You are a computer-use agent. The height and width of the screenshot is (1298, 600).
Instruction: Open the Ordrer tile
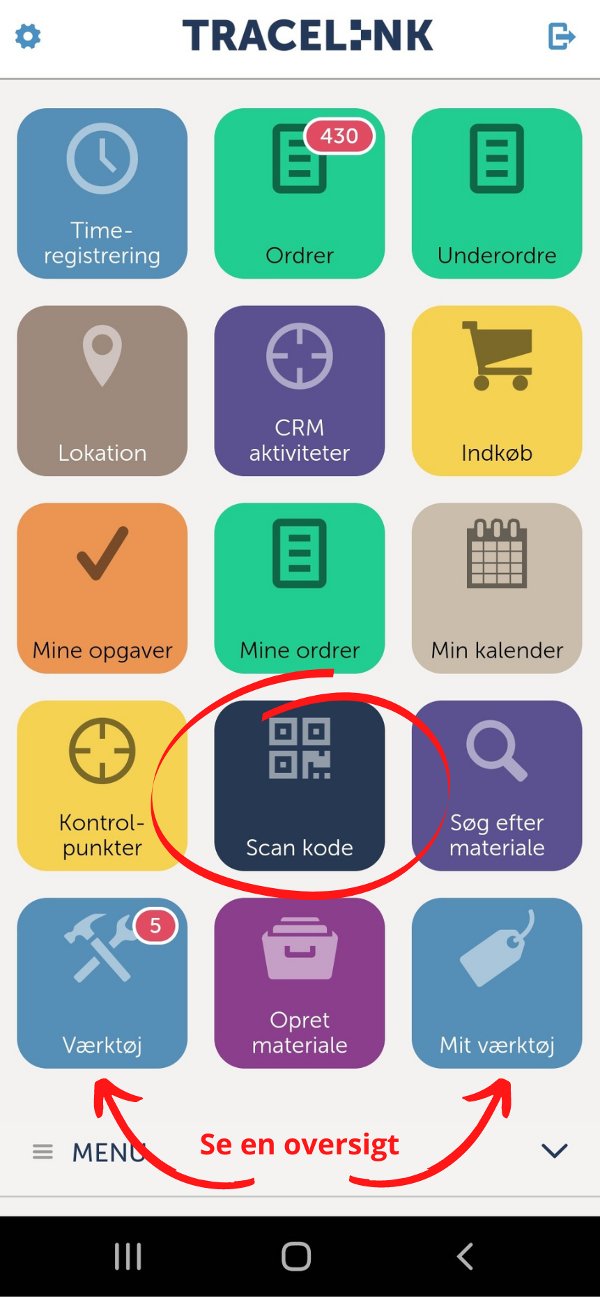[299, 193]
